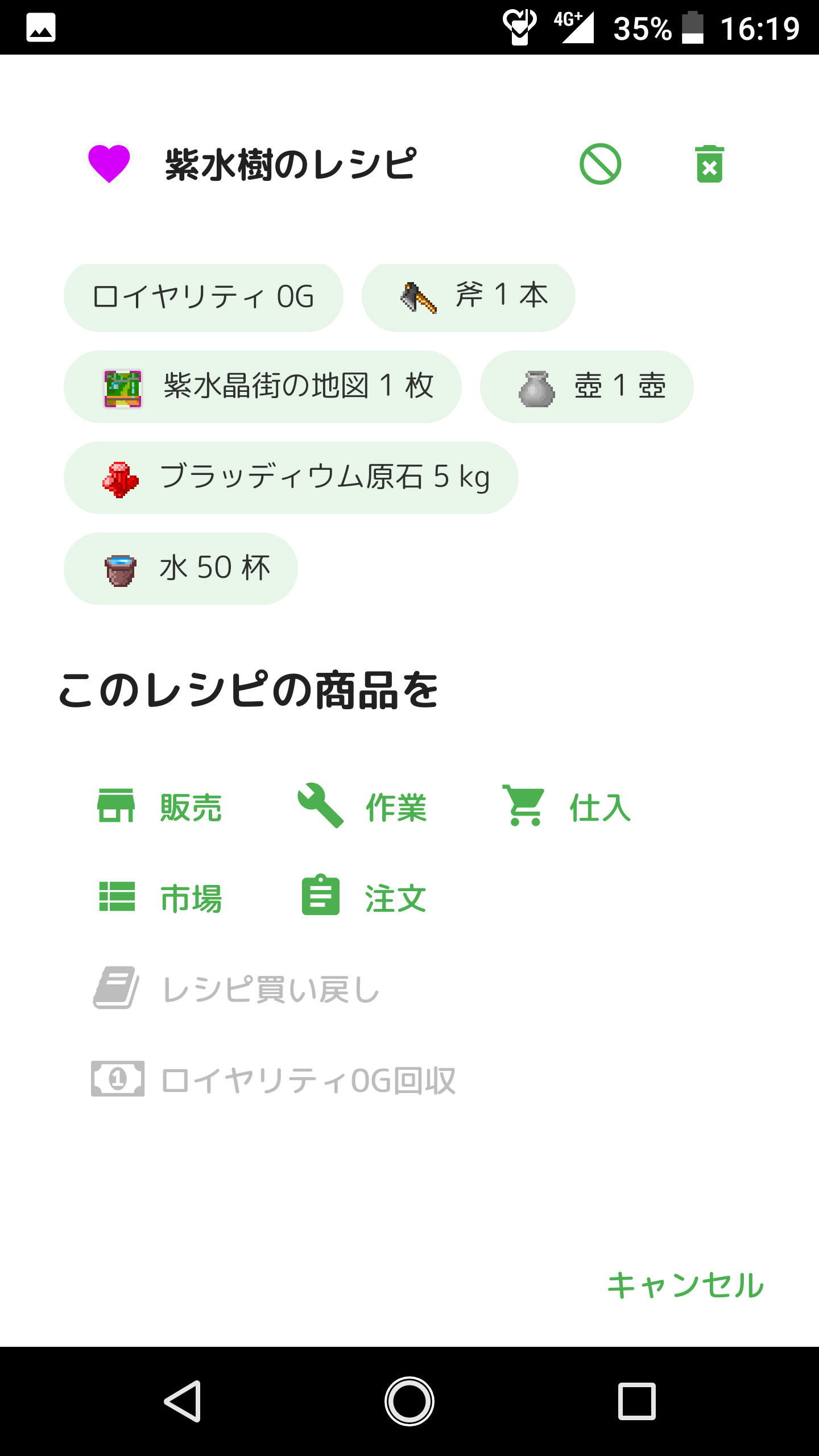
Task: Open 注文 for this product
Action: (x=363, y=897)
